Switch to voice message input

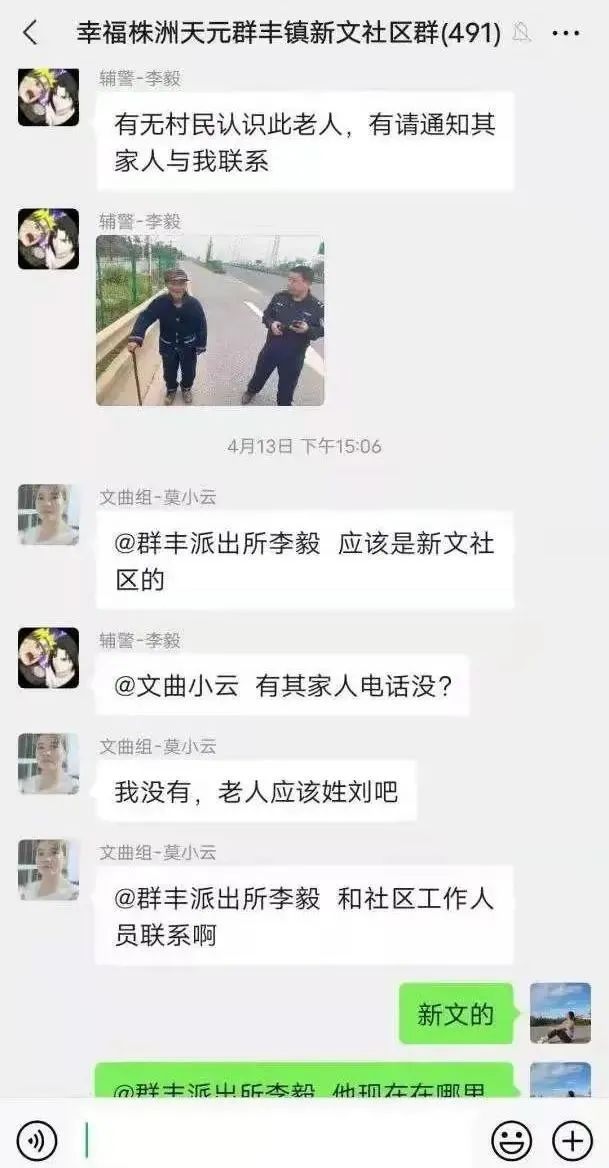point(37,1139)
